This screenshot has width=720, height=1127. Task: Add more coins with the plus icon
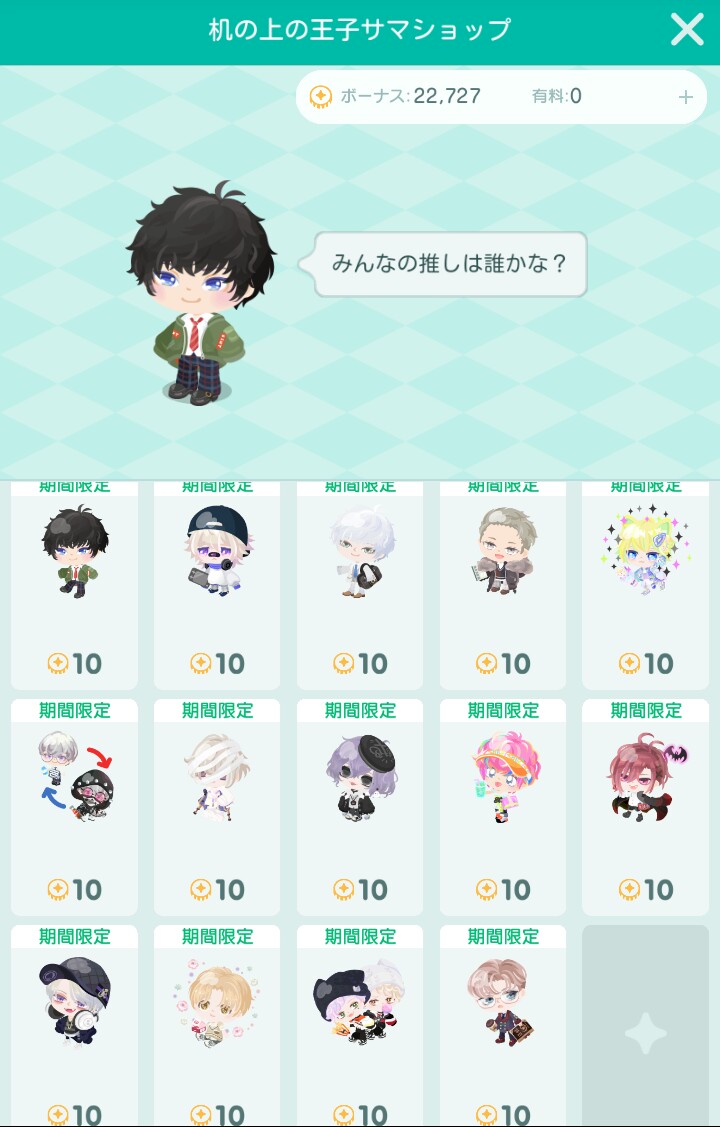click(x=685, y=97)
